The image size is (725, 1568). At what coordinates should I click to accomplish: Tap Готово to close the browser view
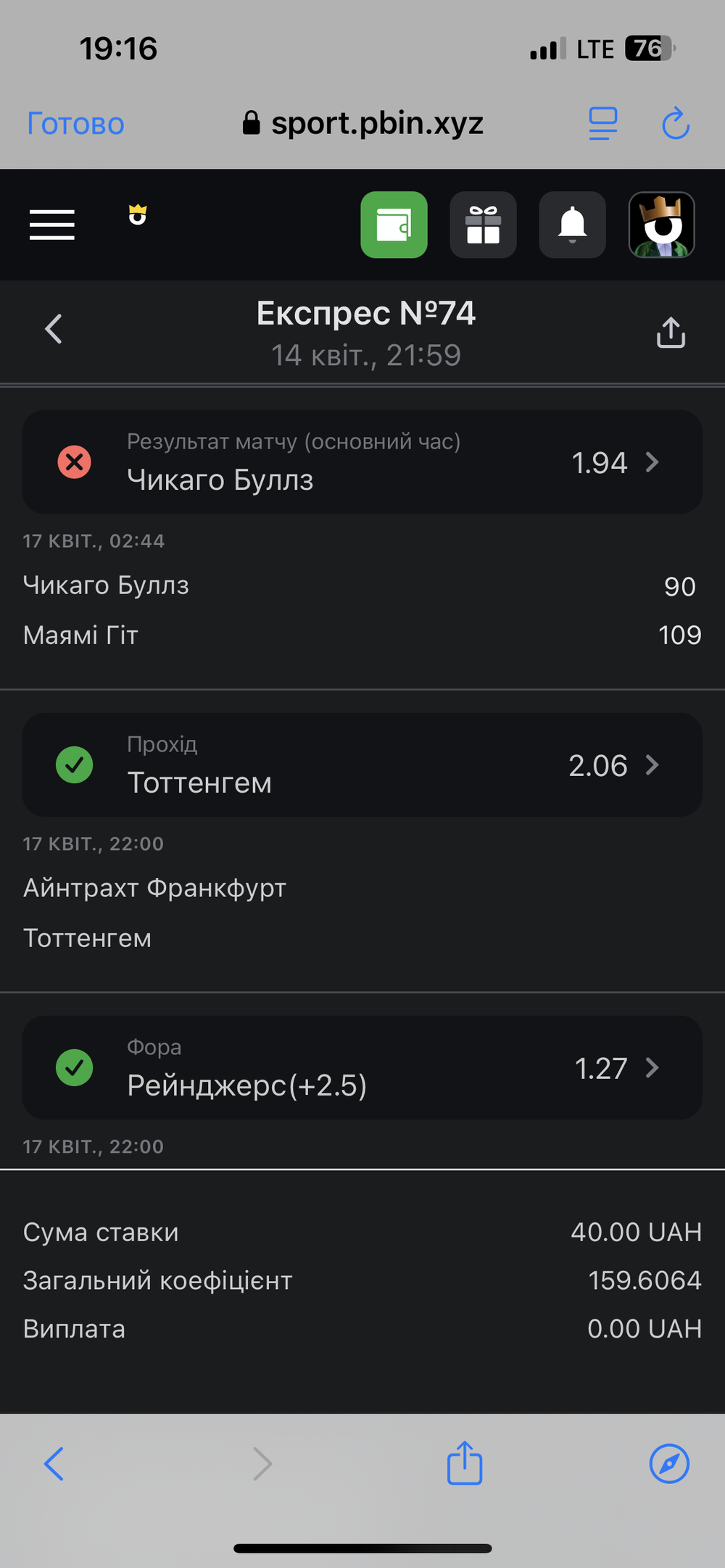(x=75, y=124)
